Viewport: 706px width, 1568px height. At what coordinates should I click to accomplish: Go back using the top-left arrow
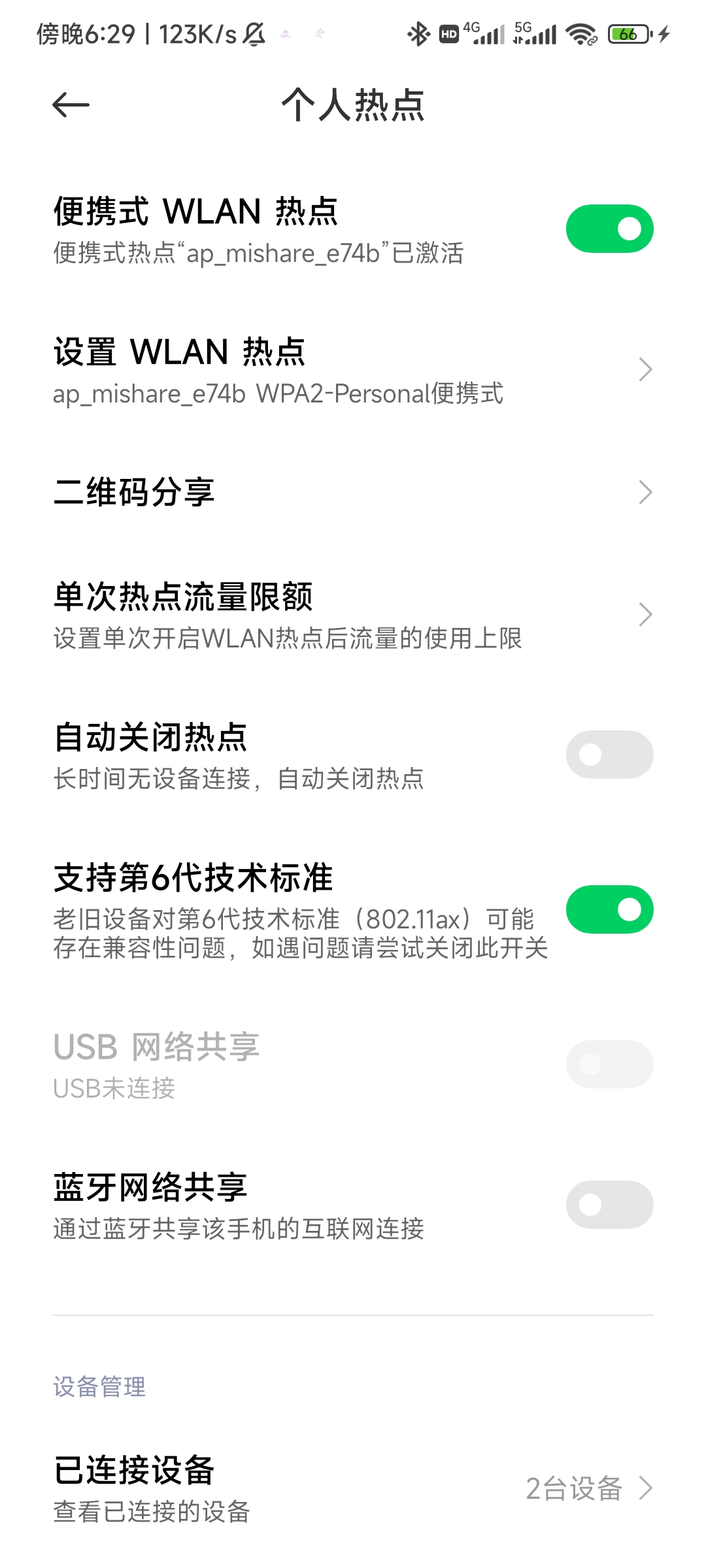[71, 105]
